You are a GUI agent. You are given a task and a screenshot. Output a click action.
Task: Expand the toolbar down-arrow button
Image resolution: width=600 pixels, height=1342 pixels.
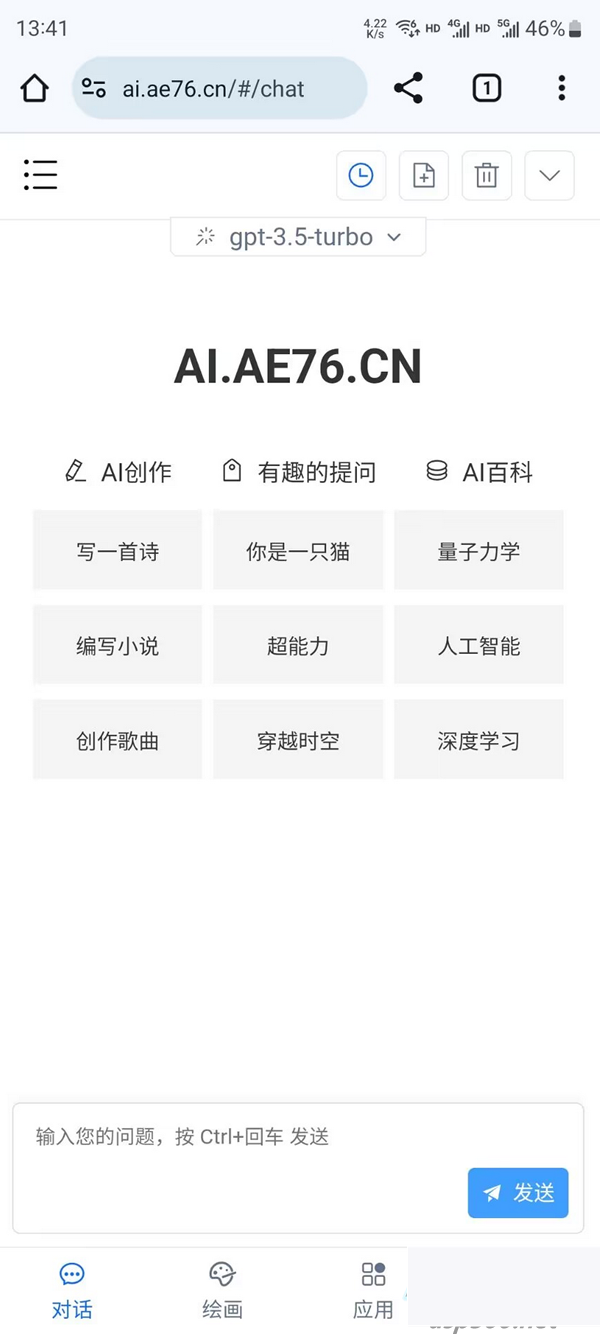click(549, 176)
